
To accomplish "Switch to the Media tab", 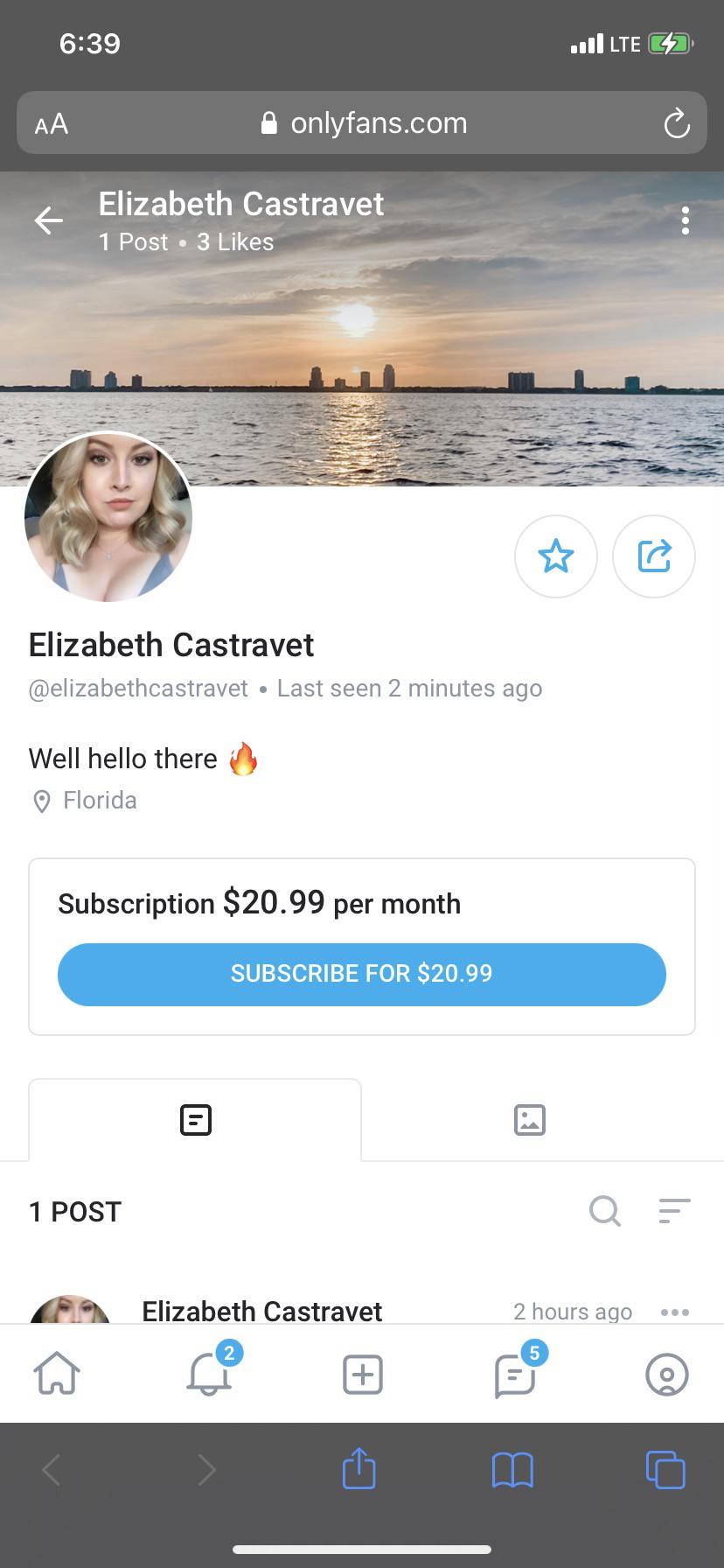I will tap(530, 1120).
